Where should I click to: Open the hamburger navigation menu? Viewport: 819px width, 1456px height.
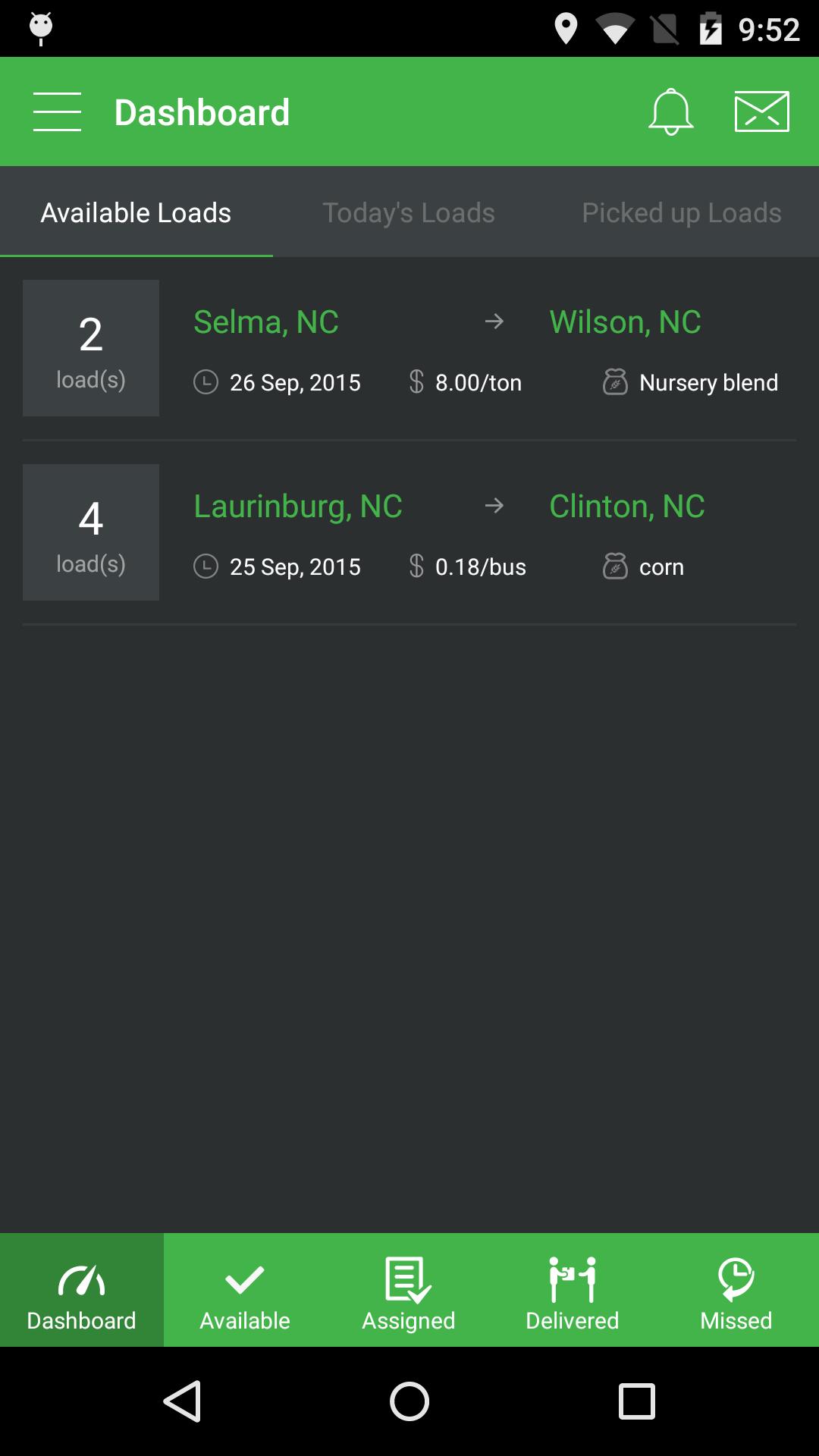tap(57, 112)
